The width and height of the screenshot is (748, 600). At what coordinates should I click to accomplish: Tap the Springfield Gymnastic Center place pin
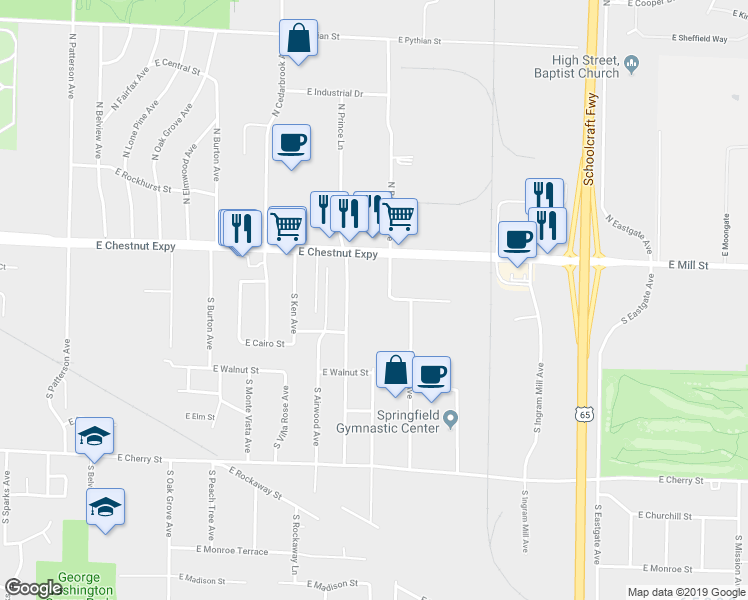[x=450, y=418]
